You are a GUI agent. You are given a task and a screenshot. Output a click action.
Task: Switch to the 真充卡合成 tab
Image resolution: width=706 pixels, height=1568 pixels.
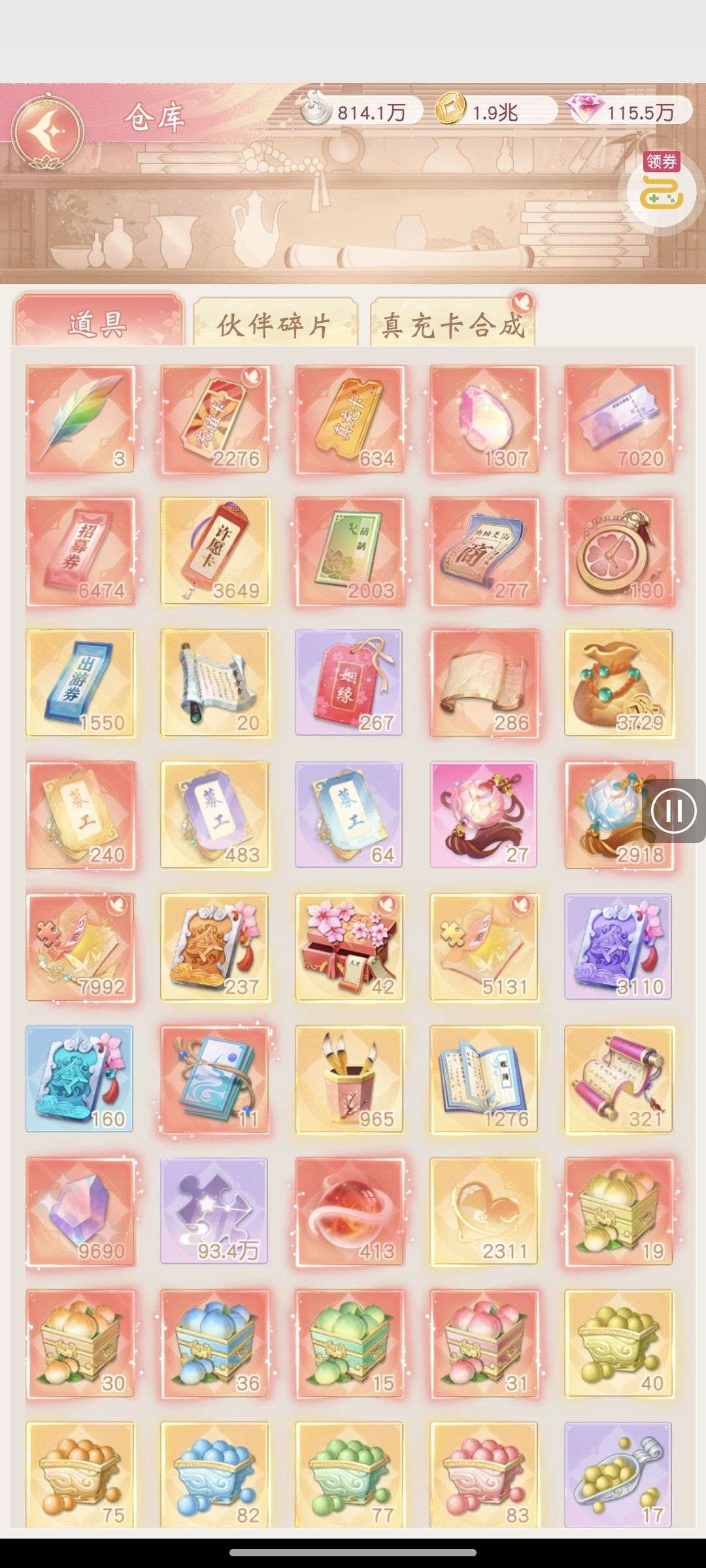pyautogui.click(x=452, y=323)
